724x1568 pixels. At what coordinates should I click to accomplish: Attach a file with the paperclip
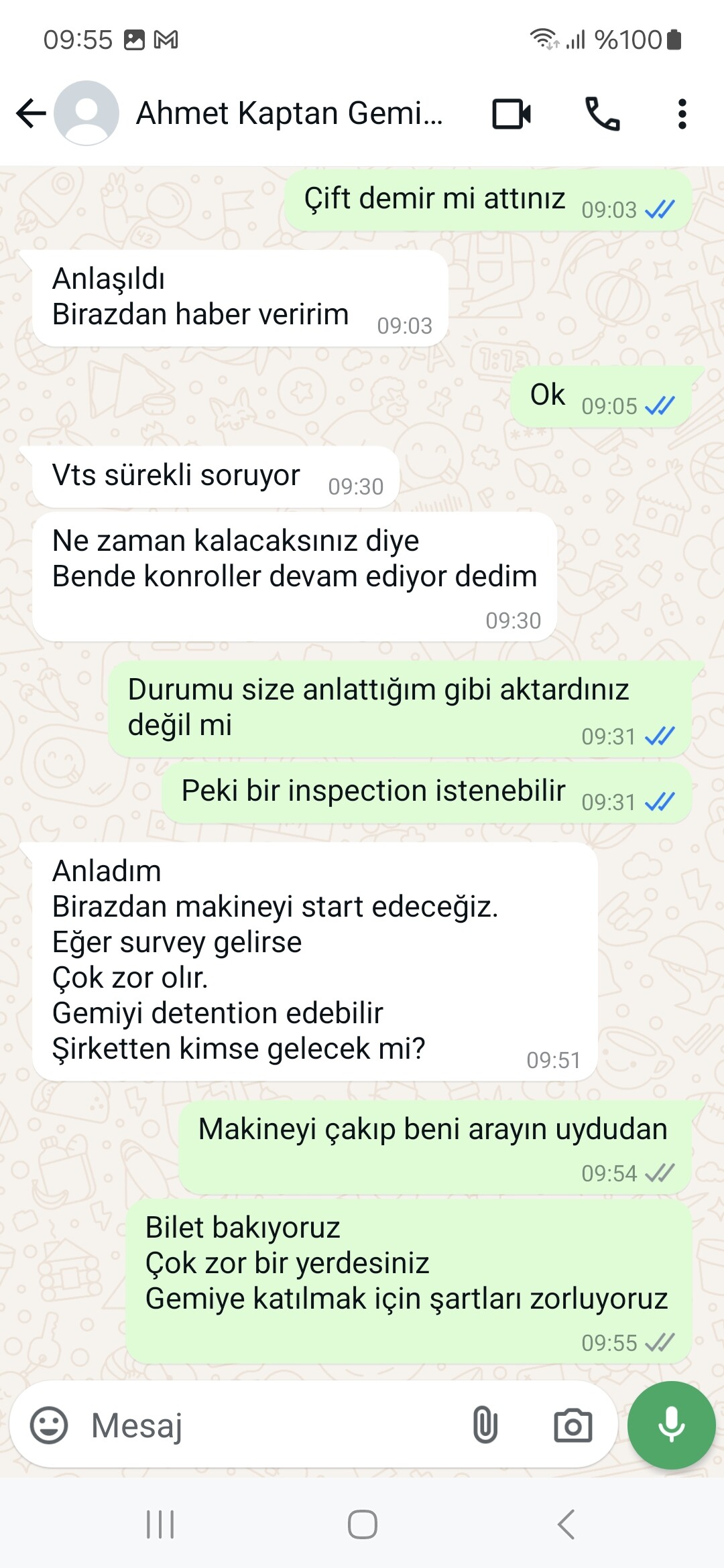[485, 1425]
